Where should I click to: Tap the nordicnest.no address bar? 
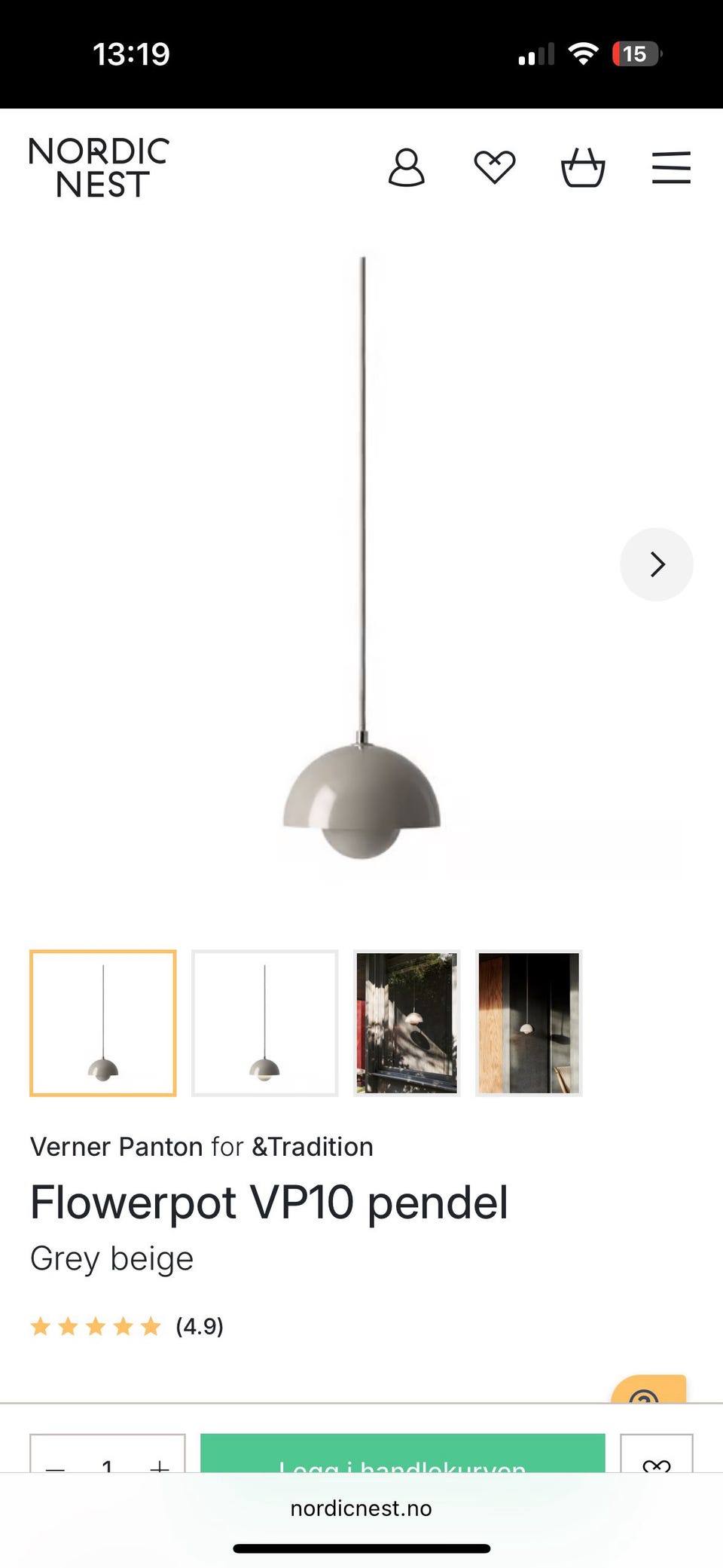(361, 1508)
